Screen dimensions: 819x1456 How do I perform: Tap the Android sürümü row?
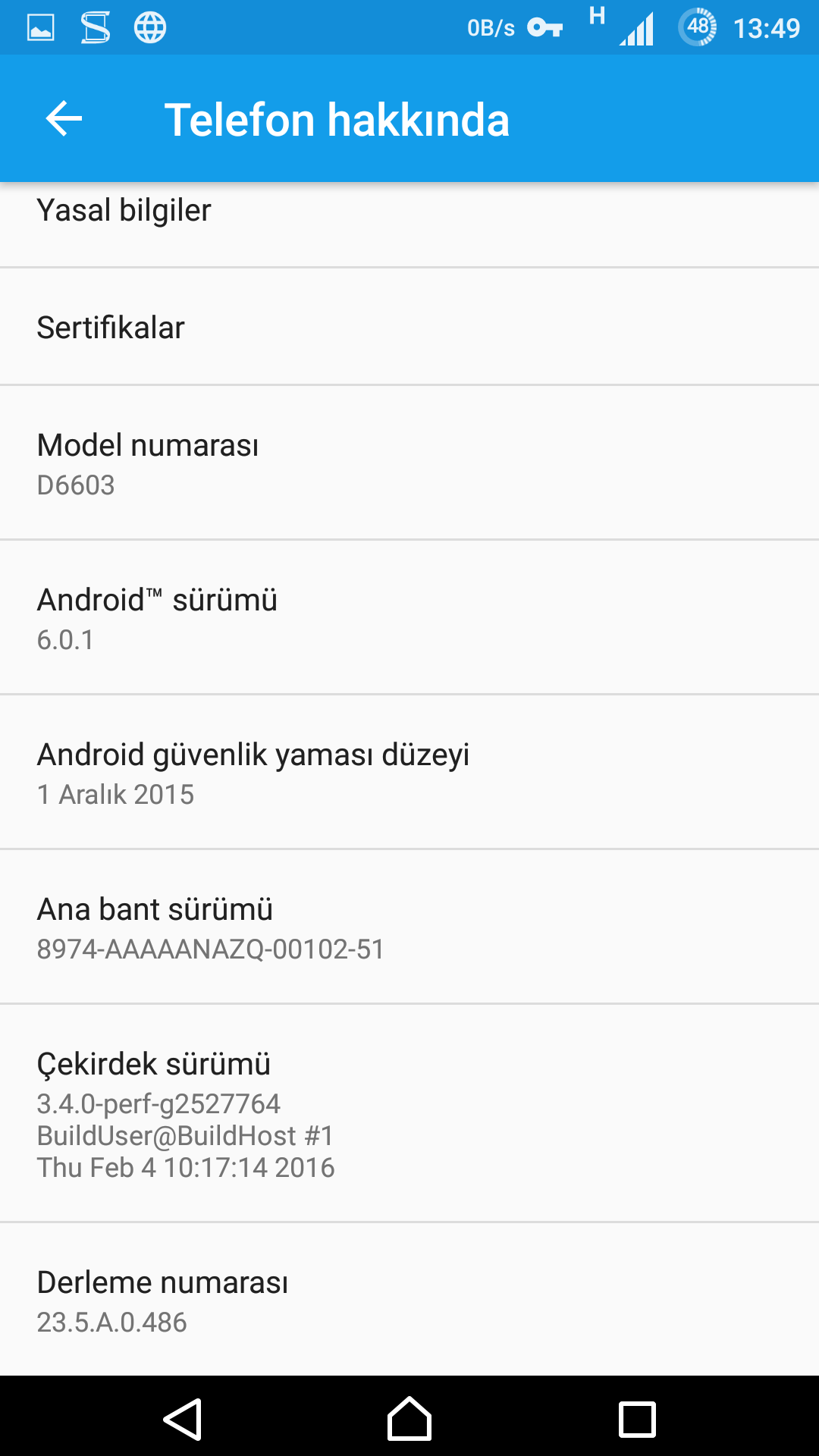[409, 618]
